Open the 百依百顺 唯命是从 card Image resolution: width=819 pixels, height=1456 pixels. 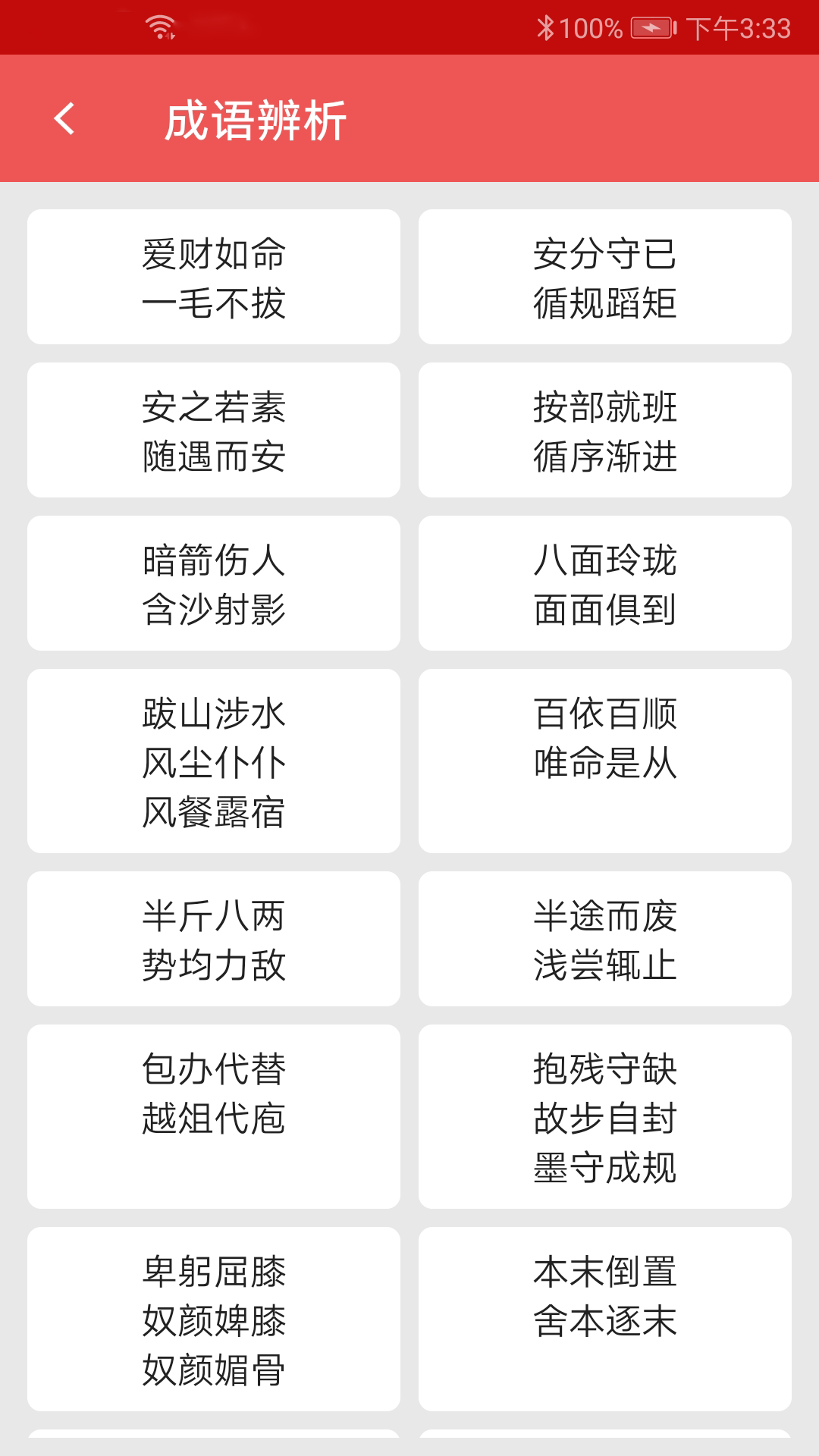pyautogui.click(x=604, y=761)
